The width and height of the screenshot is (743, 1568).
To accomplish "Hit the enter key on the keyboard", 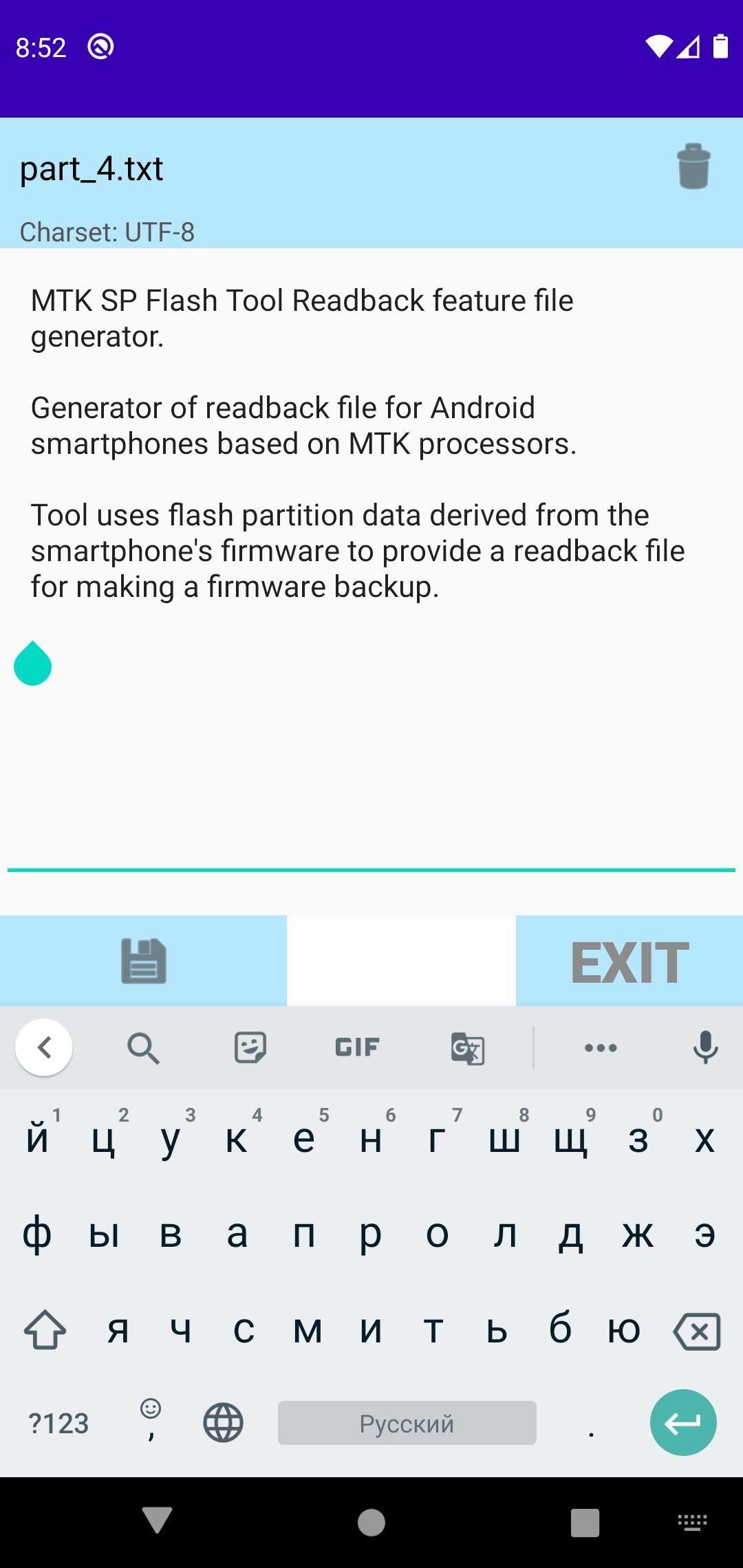I will (683, 1422).
